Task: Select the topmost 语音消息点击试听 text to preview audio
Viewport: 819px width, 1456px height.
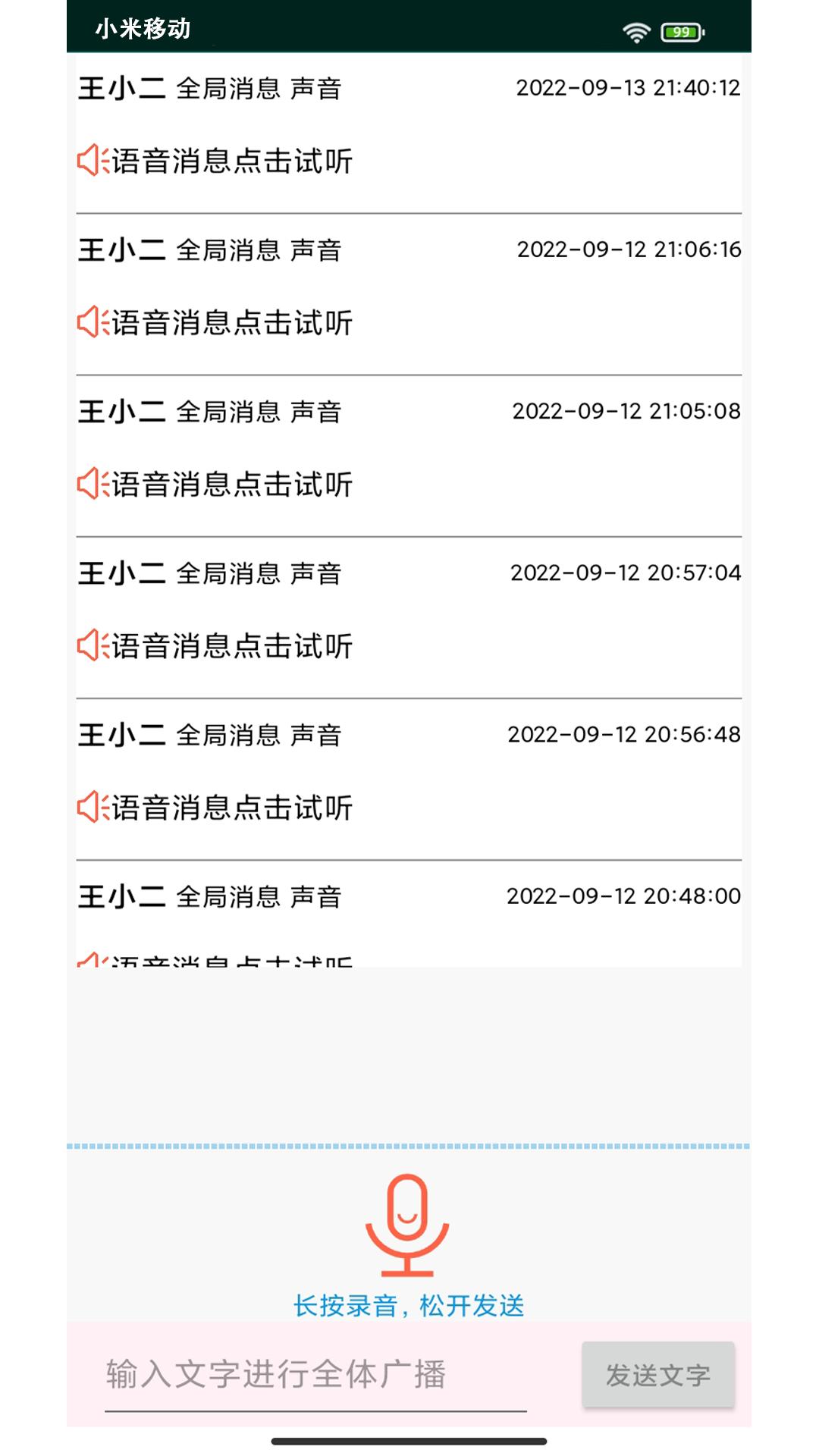Action: [231, 162]
